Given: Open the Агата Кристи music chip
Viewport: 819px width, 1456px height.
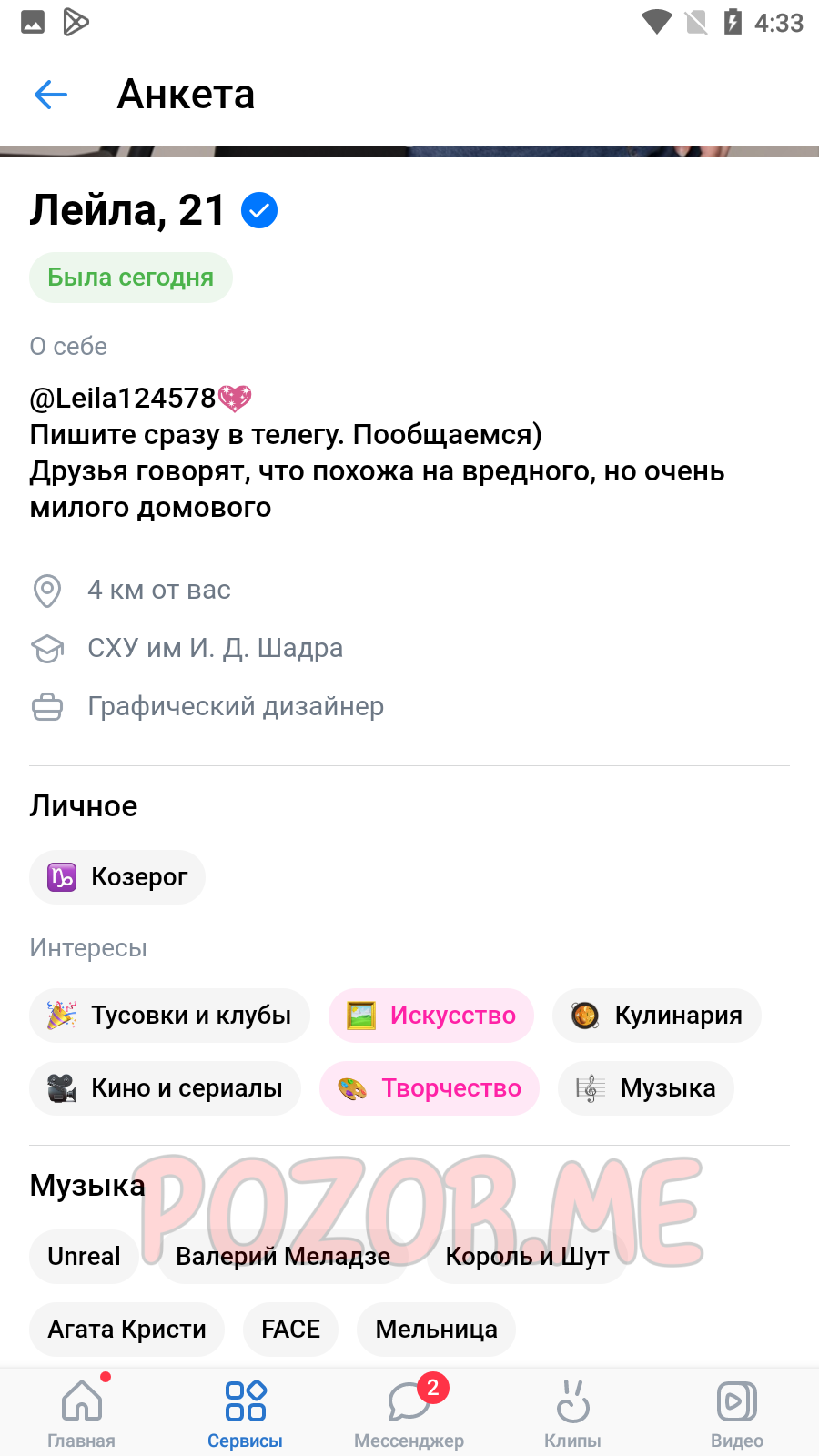Looking at the screenshot, I should point(126,1330).
